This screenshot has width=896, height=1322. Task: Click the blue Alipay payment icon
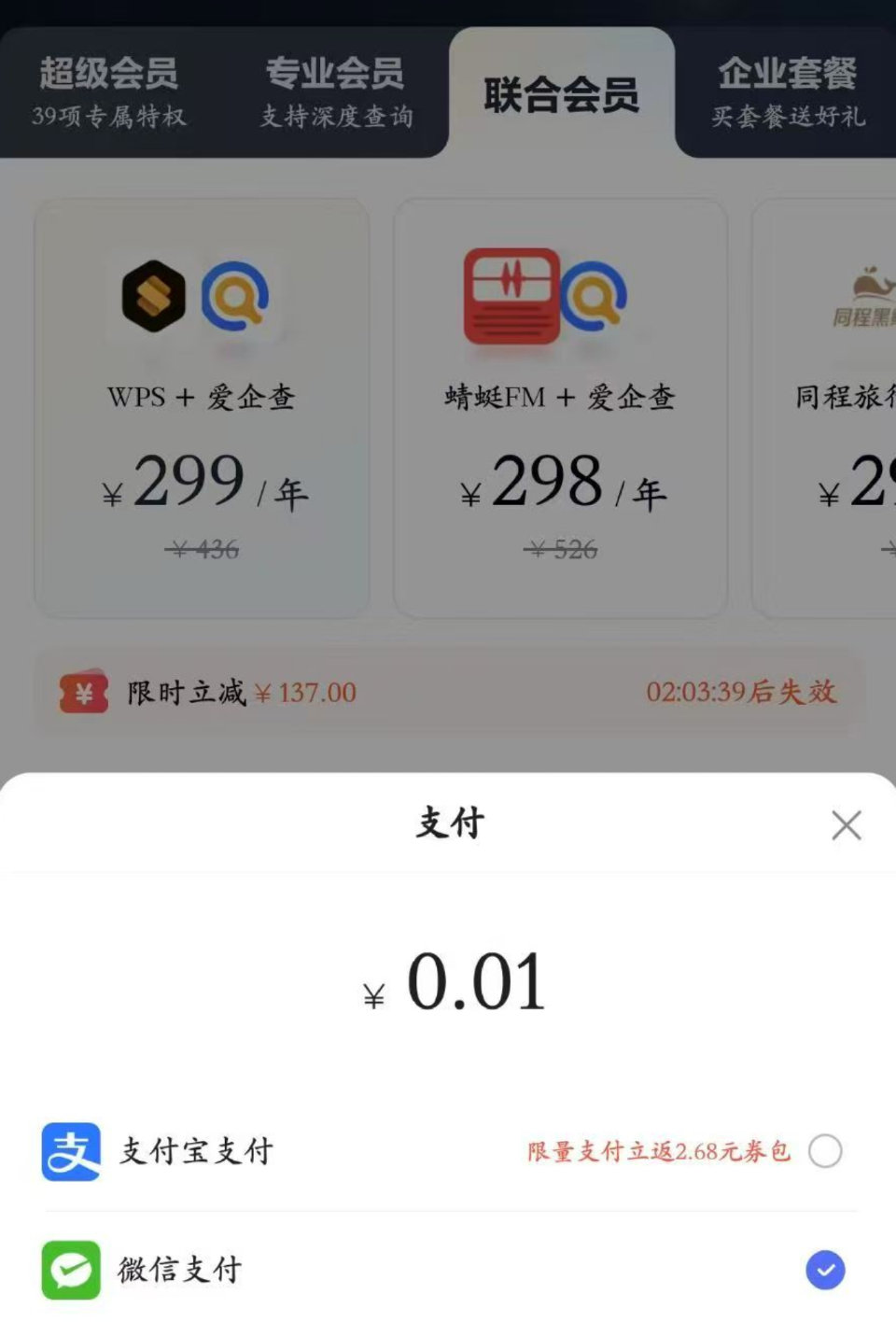(x=72, y=1151)
